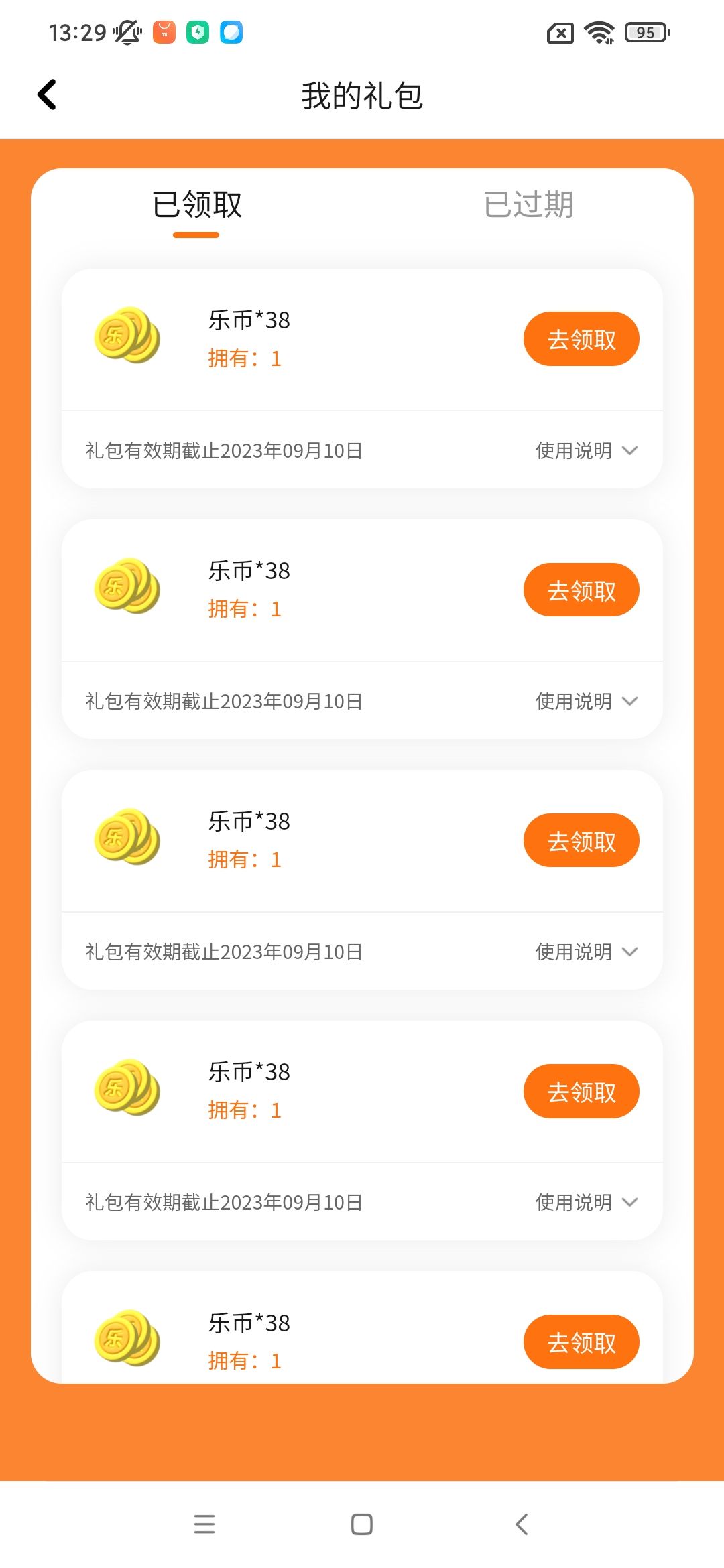Go back from 我的礼包 page
This screenshot has width=724, height=1568.
47,94
